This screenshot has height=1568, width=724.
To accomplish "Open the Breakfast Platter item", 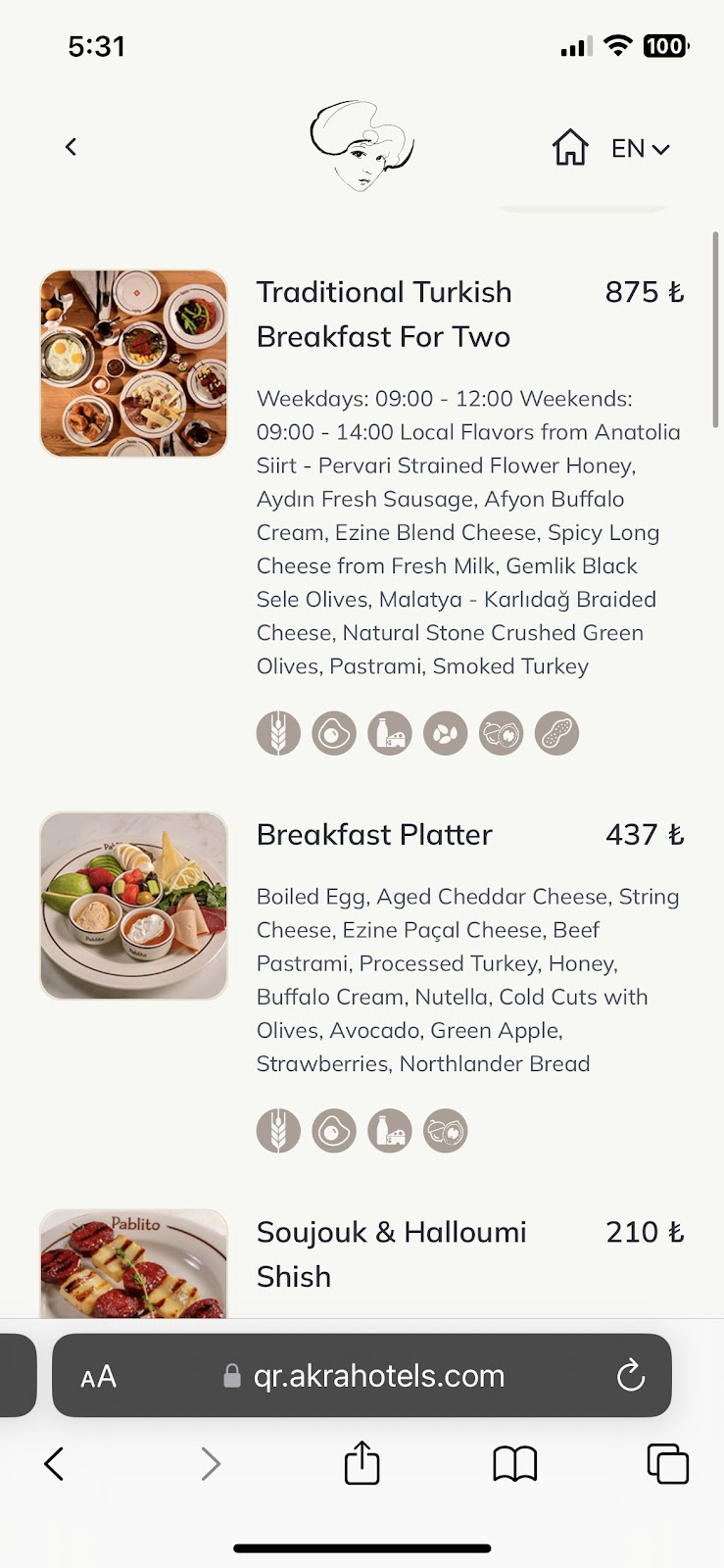I will point(374,834).
